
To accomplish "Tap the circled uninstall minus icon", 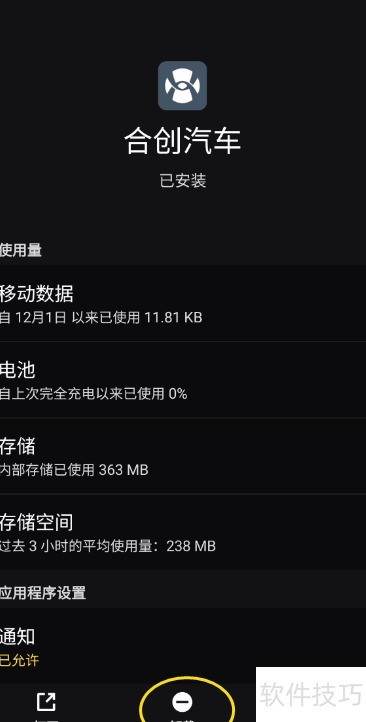I will [x=182, y=702].
